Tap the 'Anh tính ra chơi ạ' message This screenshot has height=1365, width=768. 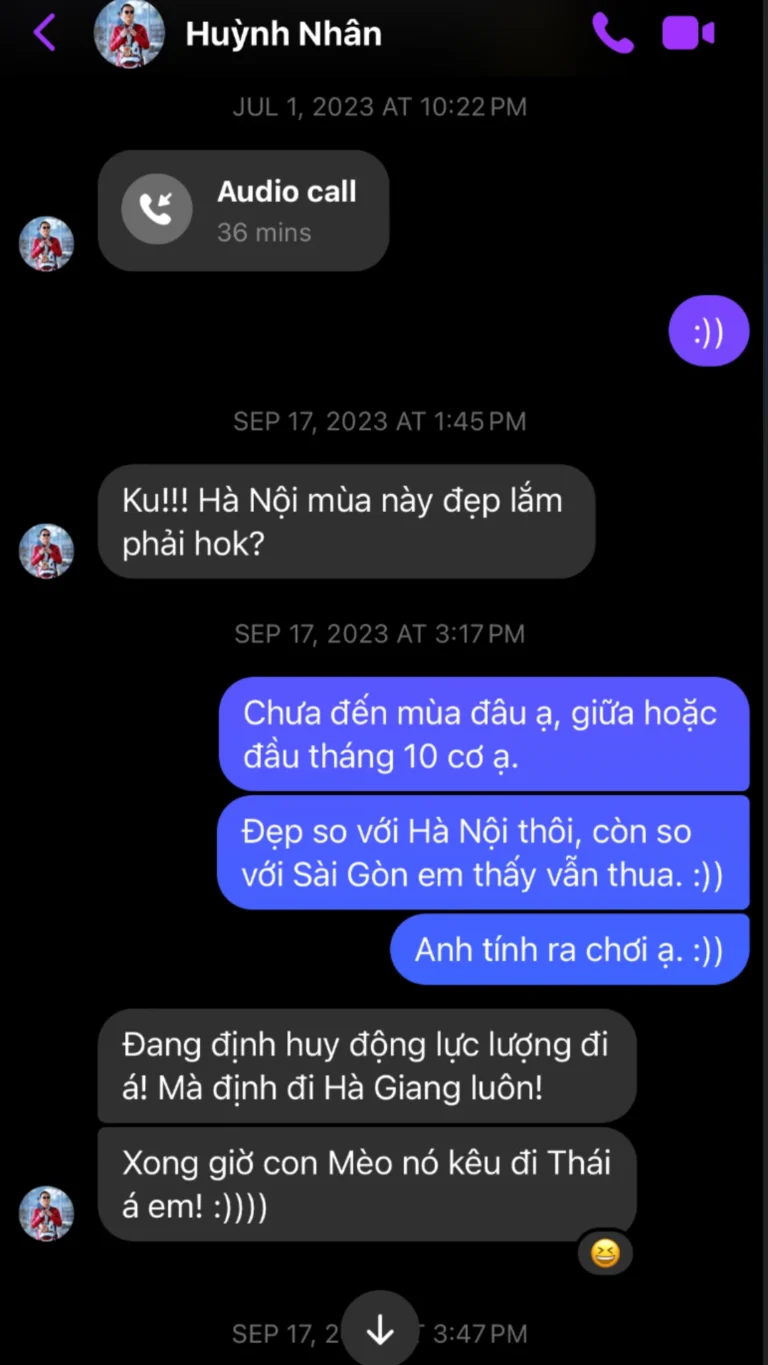point(569,950)
